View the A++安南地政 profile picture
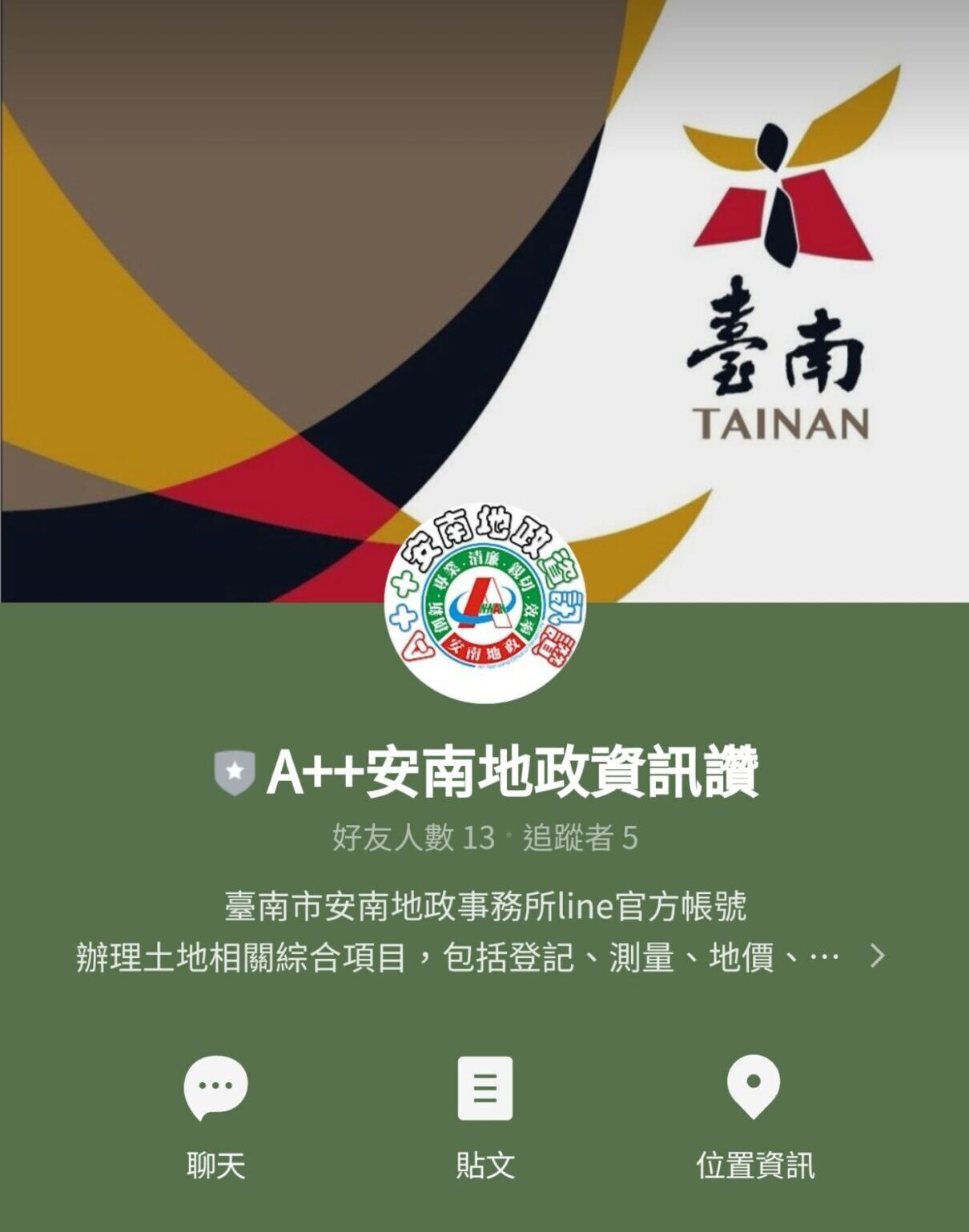Screen dimensions: 969x1232 [x=484, y=602]
